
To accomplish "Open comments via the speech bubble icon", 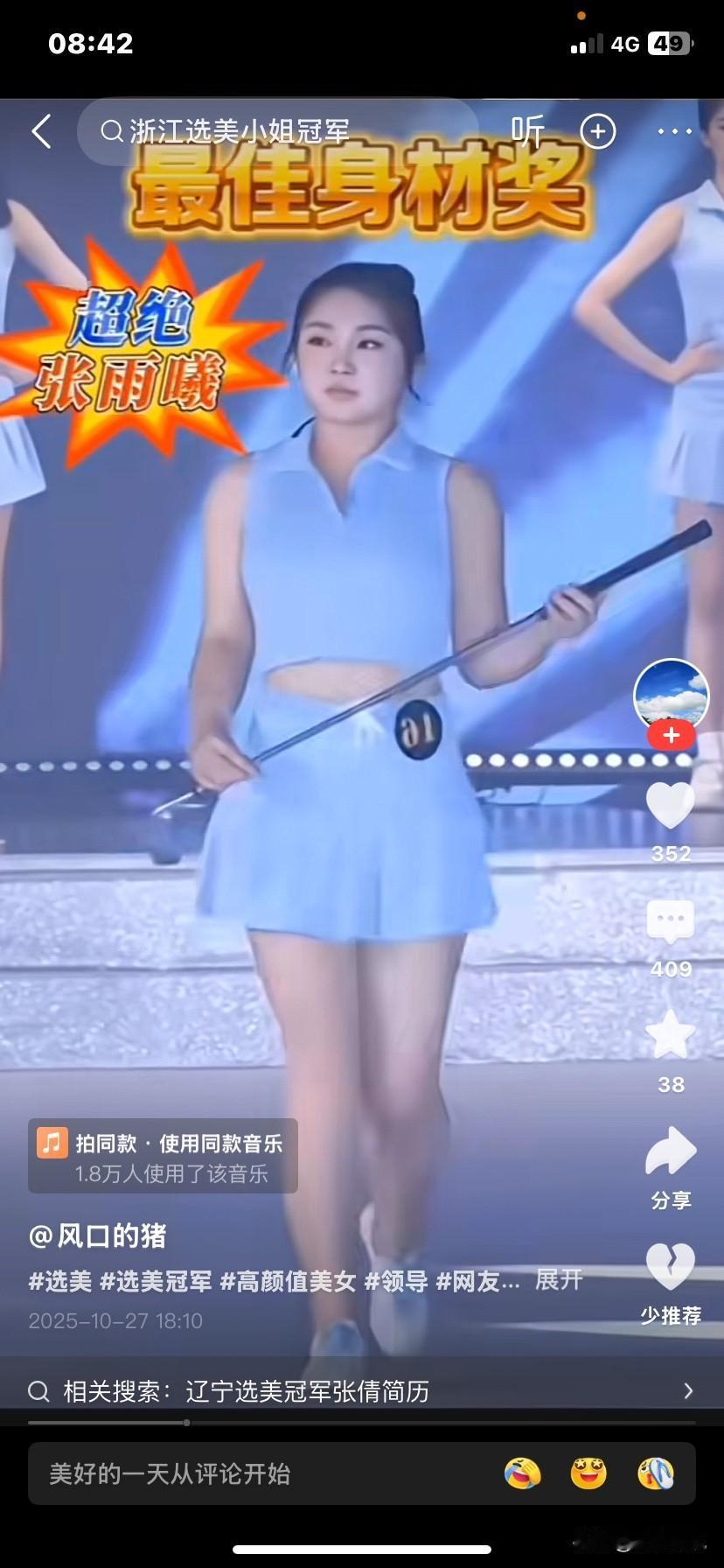I will coord(672,919).
